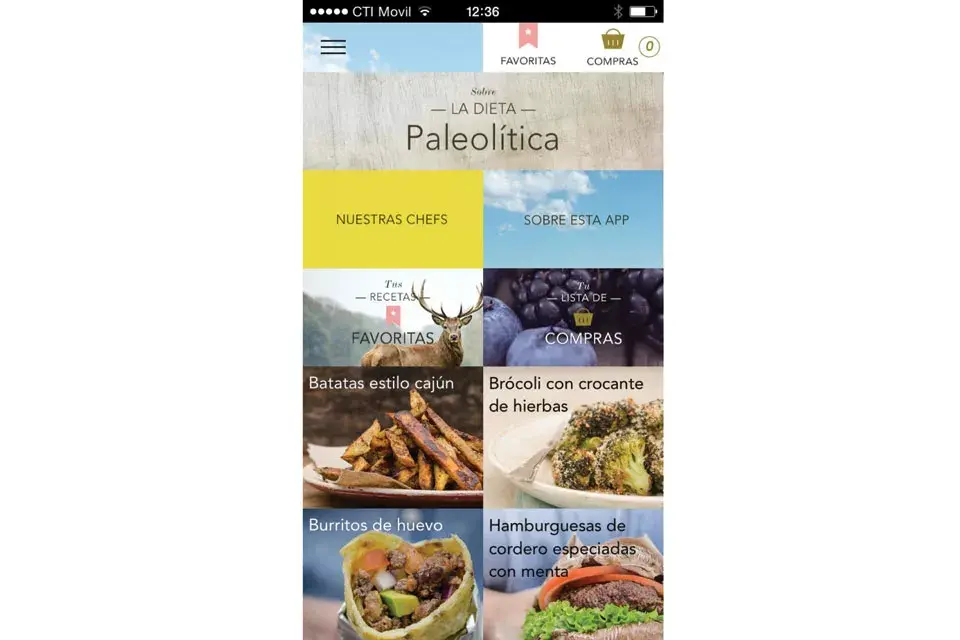Open Tu Lista de Compras tile
Screen dimensions: 960x640
pos(573,318)
